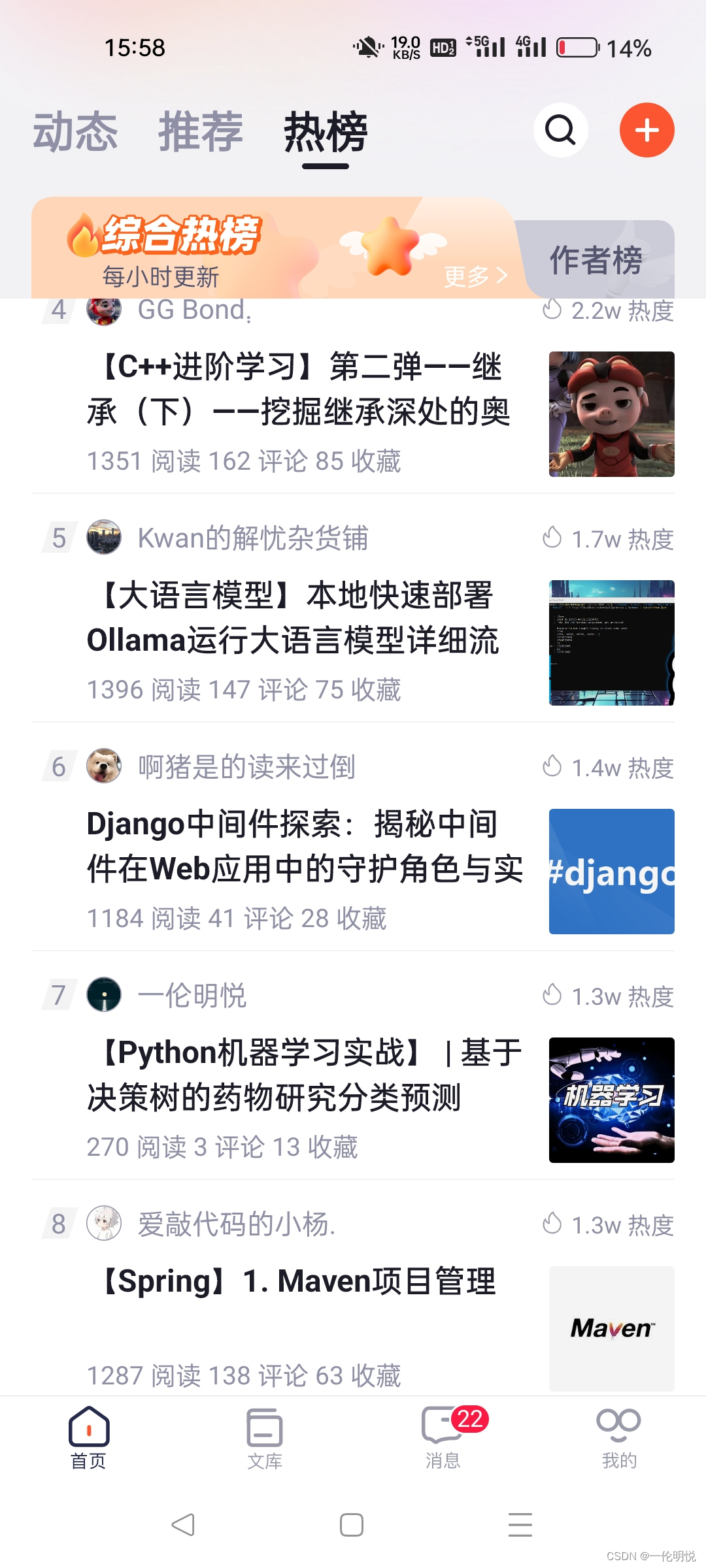
Task: Tap the system back button
Action: coord(183,1525)
